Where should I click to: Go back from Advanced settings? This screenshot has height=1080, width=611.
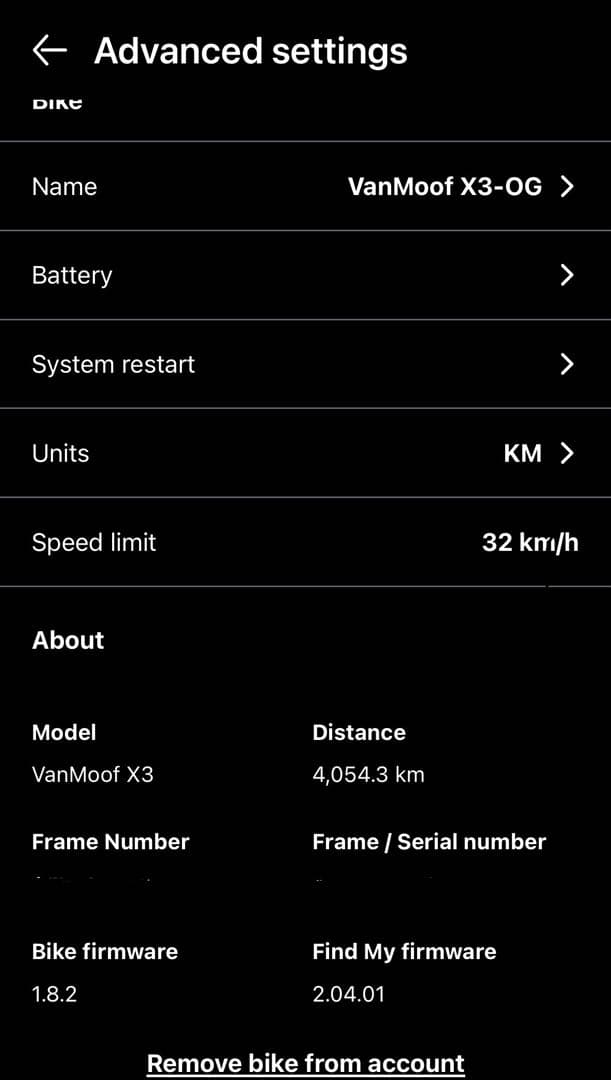coord(49,51)
